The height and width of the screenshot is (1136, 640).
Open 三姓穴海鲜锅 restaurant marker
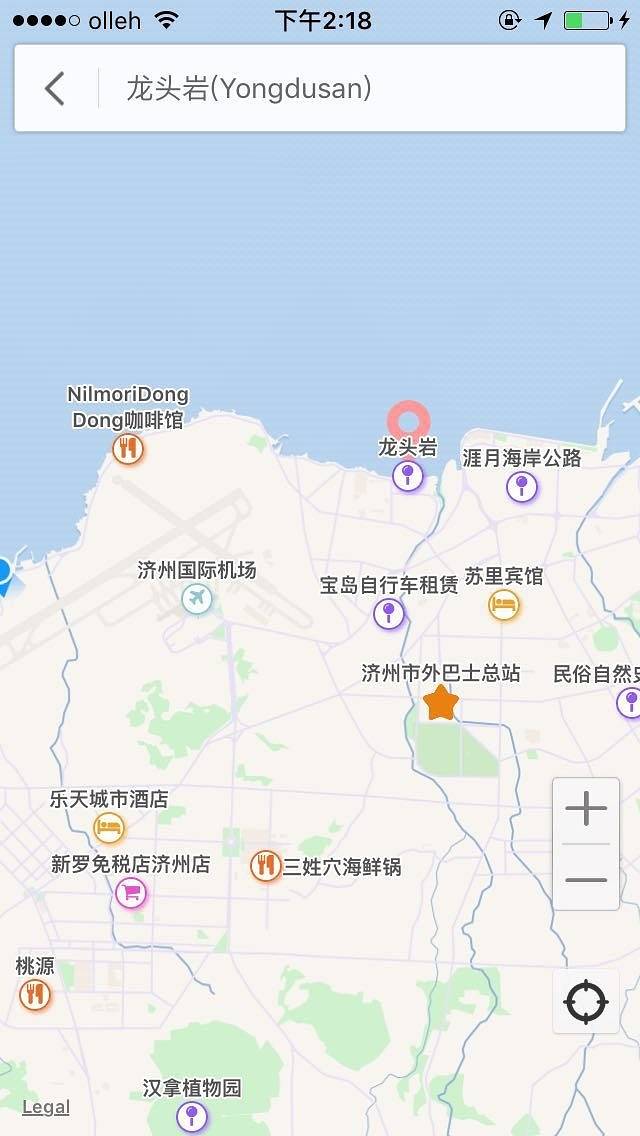(x=265, y=866)
